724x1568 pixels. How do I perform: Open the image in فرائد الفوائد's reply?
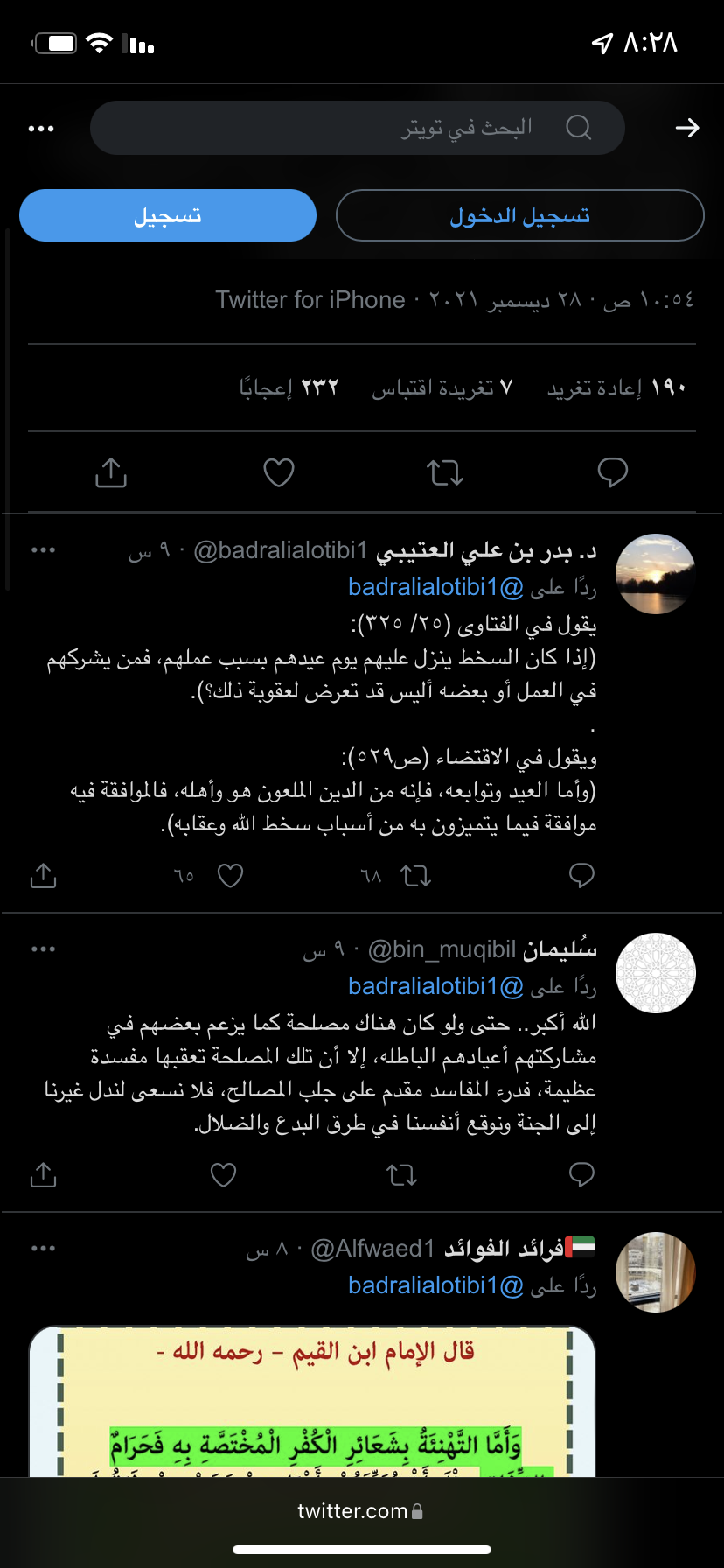click(312, 1400)
